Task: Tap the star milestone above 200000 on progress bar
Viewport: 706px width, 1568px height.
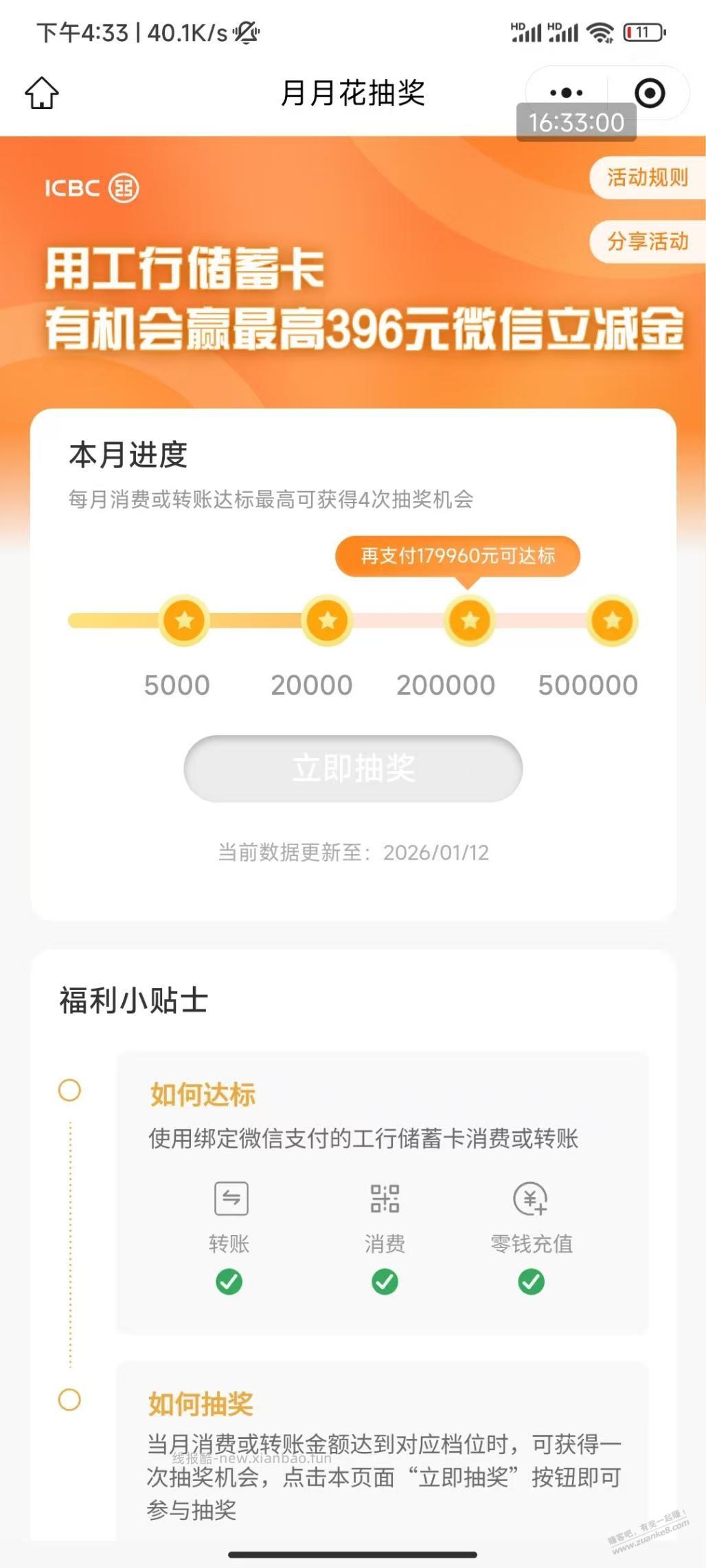Action: point(469,620)
